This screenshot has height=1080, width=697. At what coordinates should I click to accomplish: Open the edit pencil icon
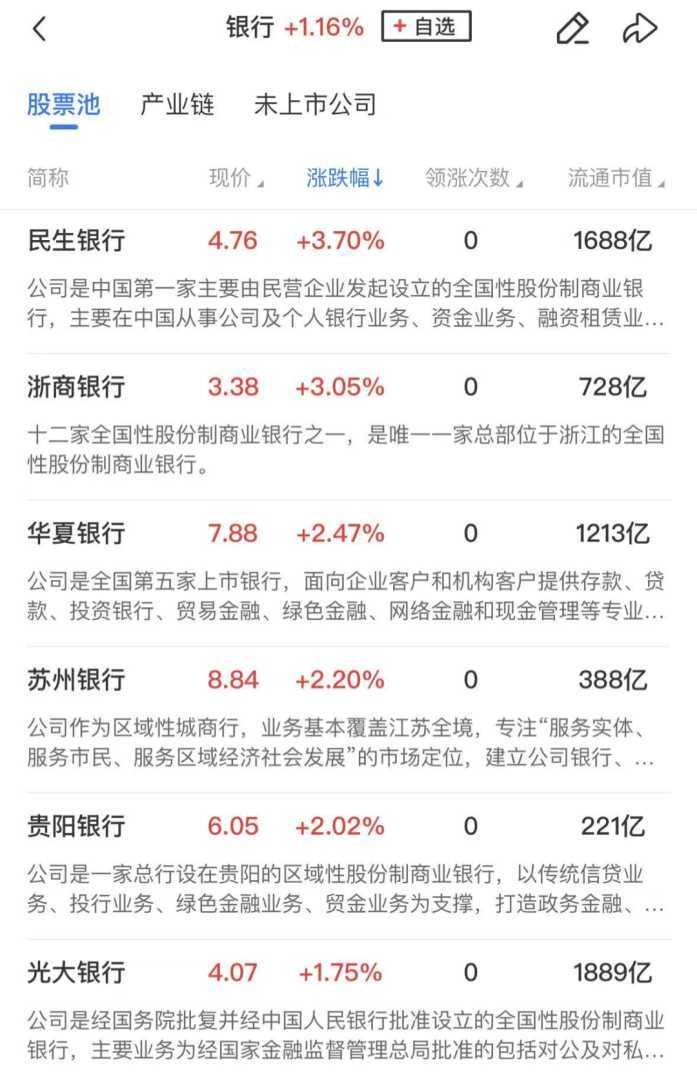[572, 29]
